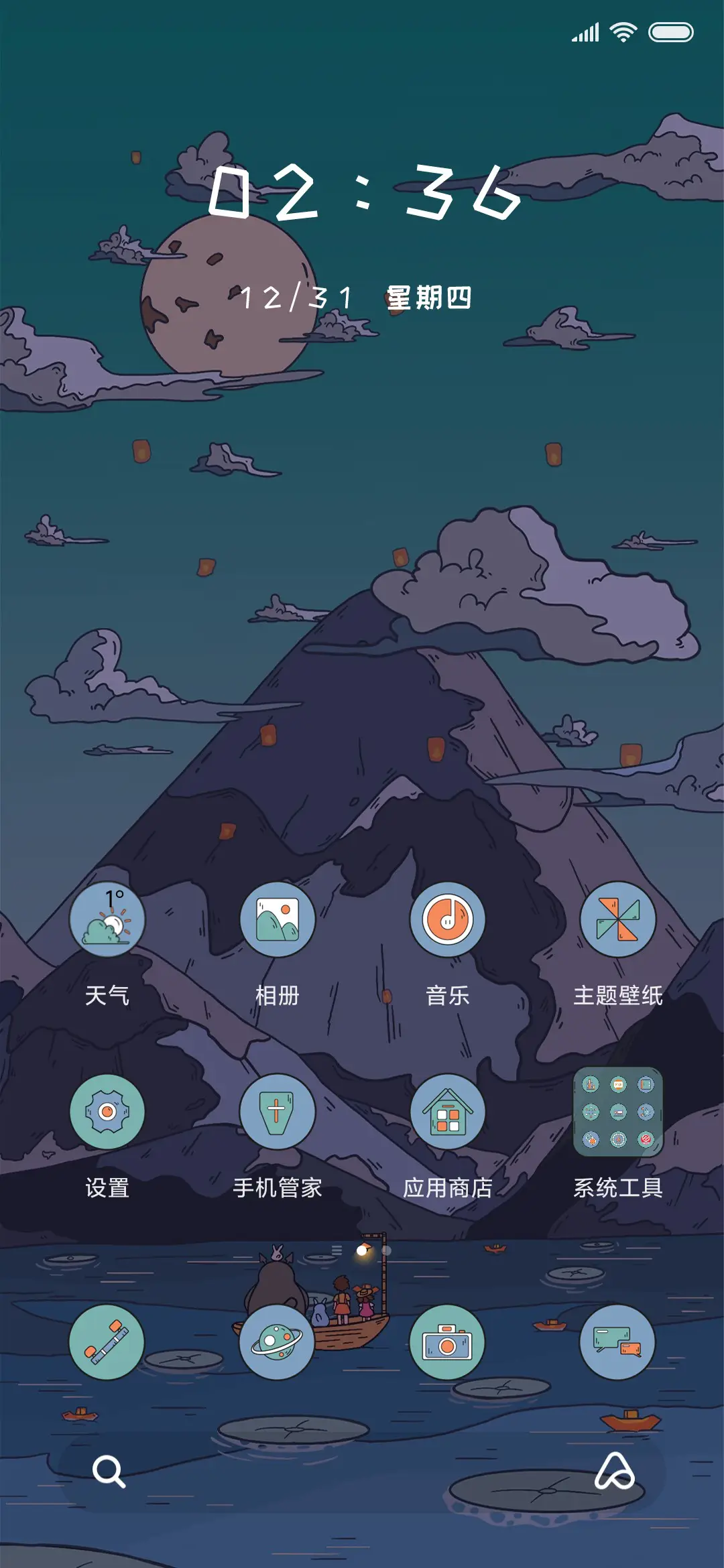Launch Phone Manager (手机管家)
This screenshot has width=724, height=1568.
coord(278,1112)
